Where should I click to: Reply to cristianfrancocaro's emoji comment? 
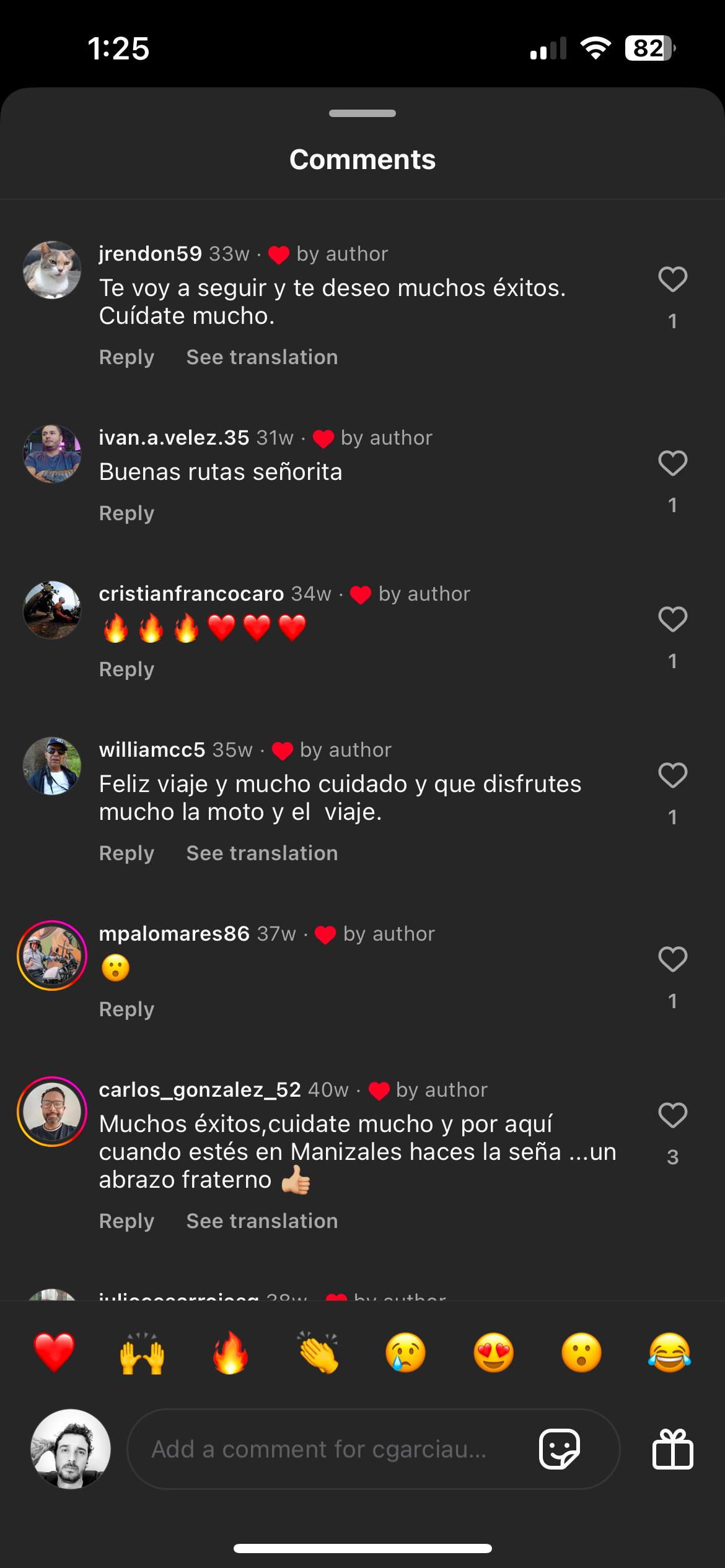tap(126, 669)
